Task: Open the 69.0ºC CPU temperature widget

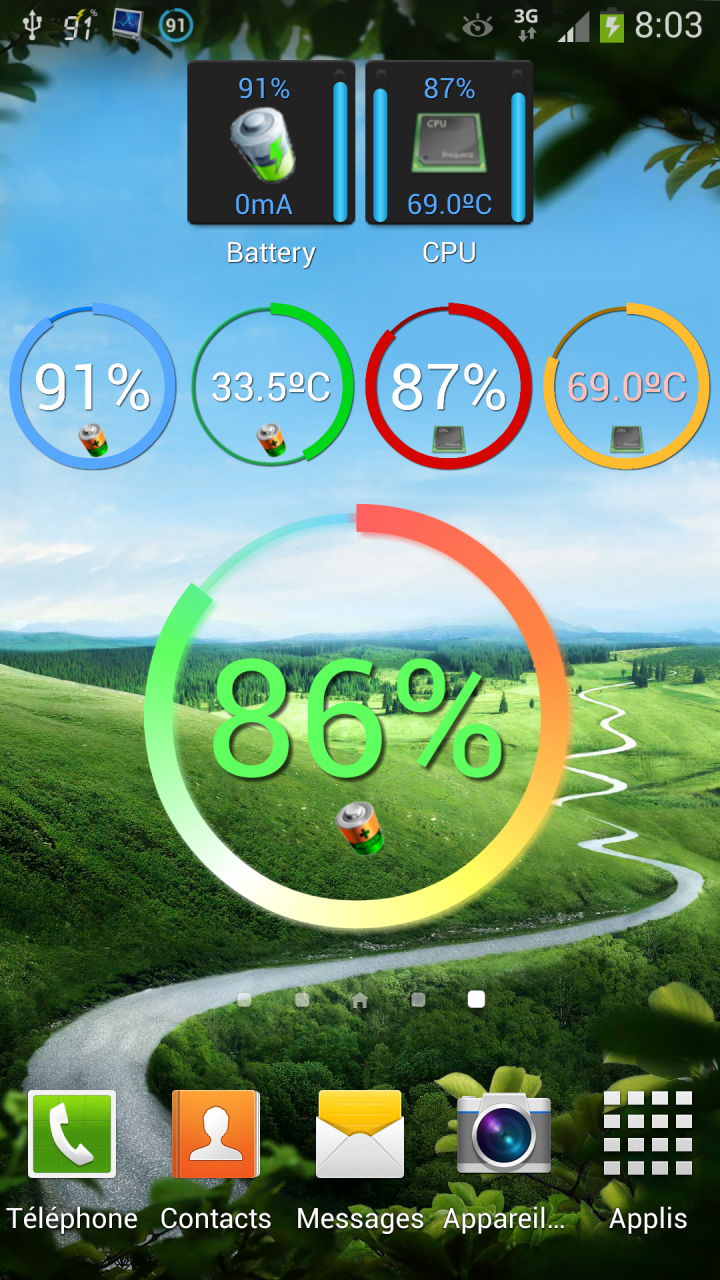Action: 627,387
